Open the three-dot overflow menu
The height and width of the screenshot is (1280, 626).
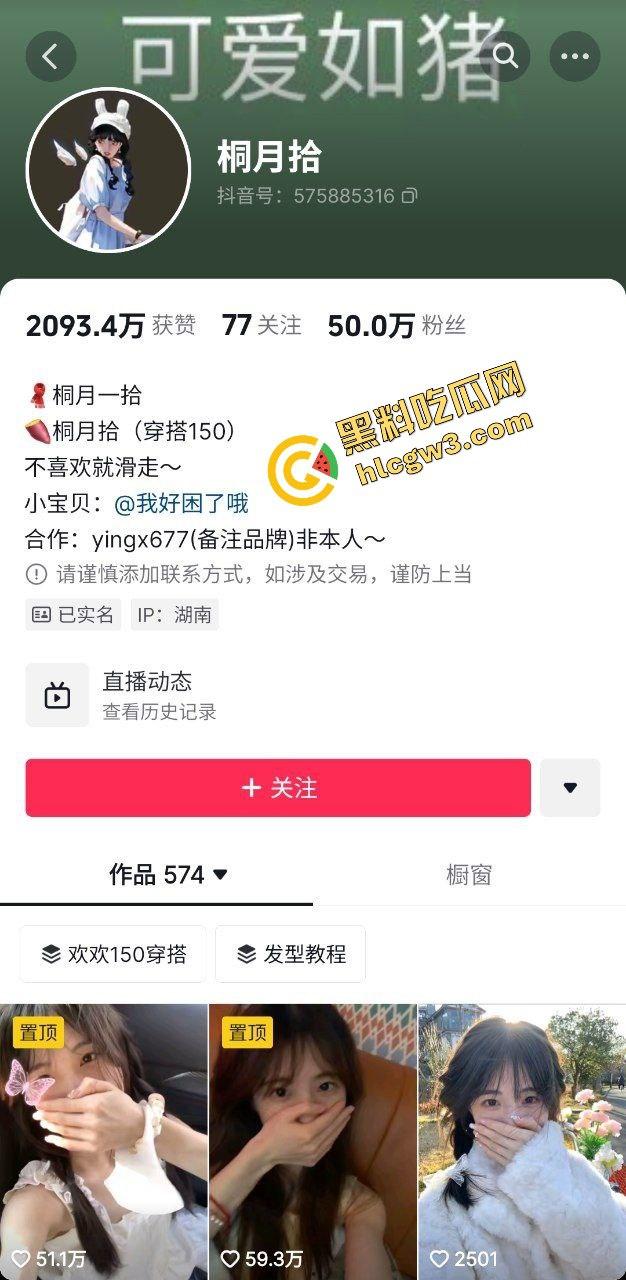(575, 57)
